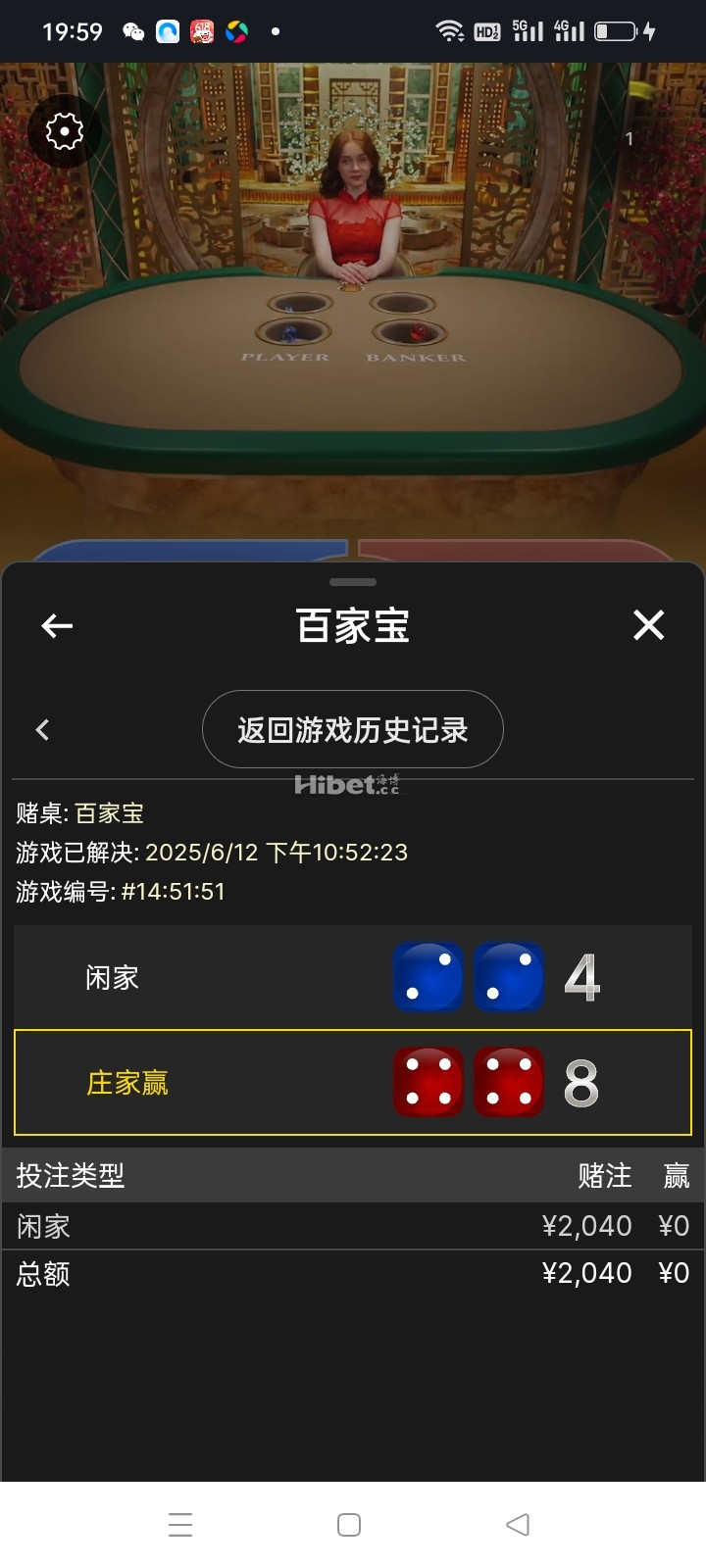Open the settings gear icon
The width and height of the screenshot is (706, 1568).
65,131
